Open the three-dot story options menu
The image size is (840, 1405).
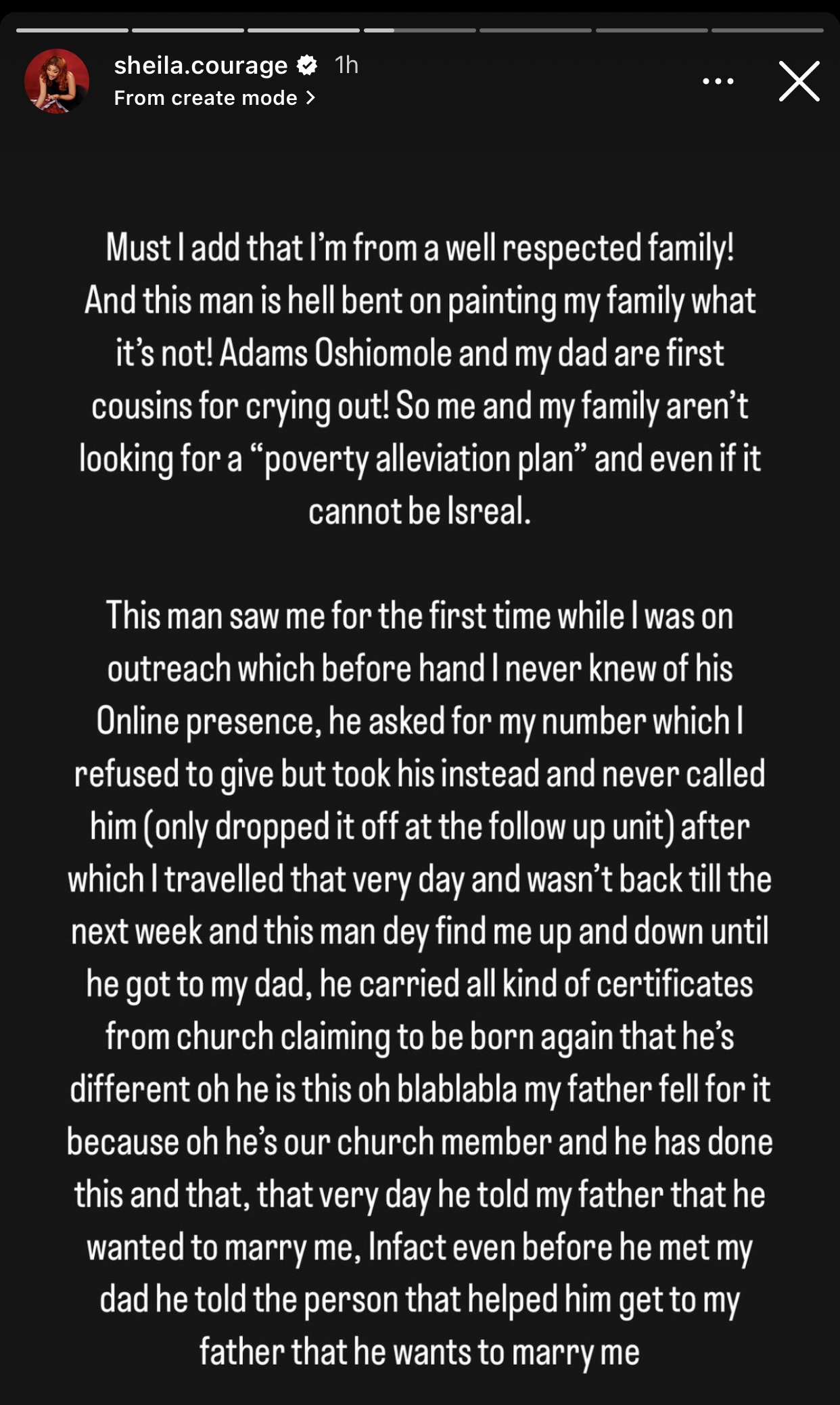point(718,81)
